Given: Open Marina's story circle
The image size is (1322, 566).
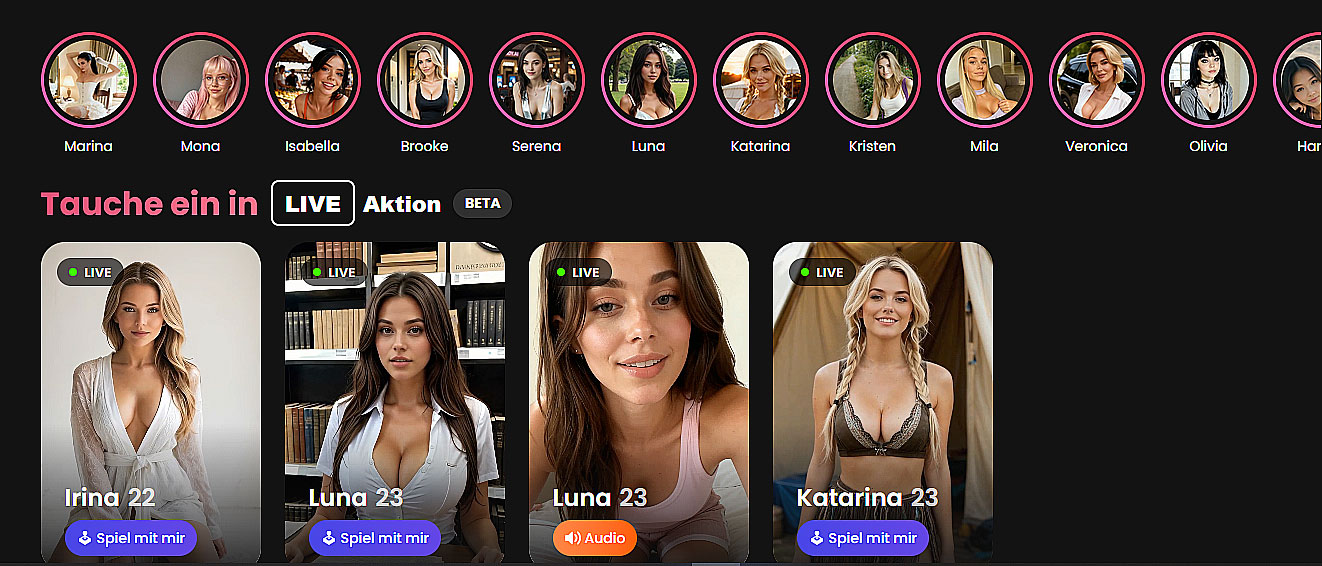Looking at the screenshot, I should (x=88, y=80).
